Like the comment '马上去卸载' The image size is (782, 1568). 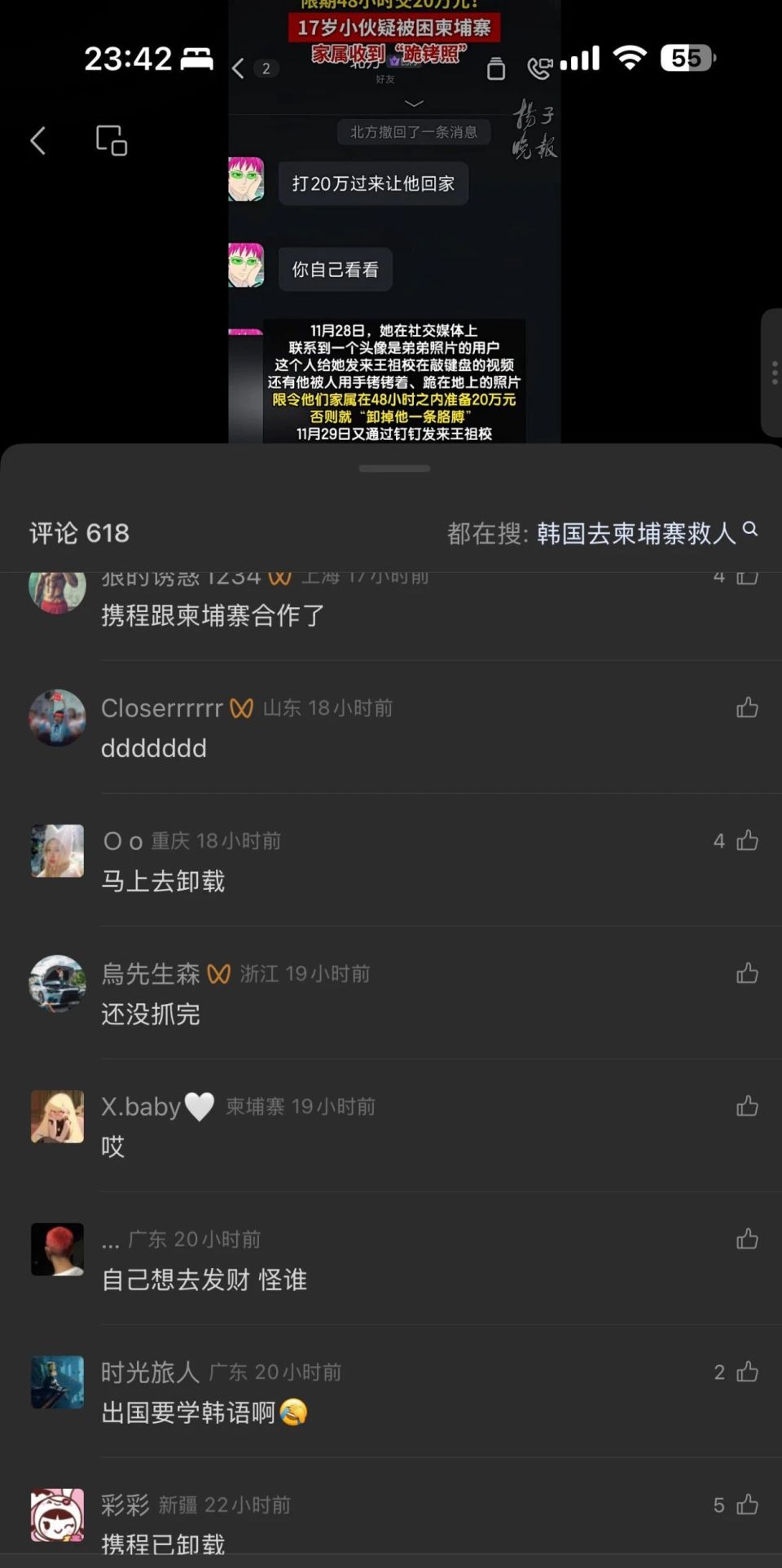(x=745, y=840)
